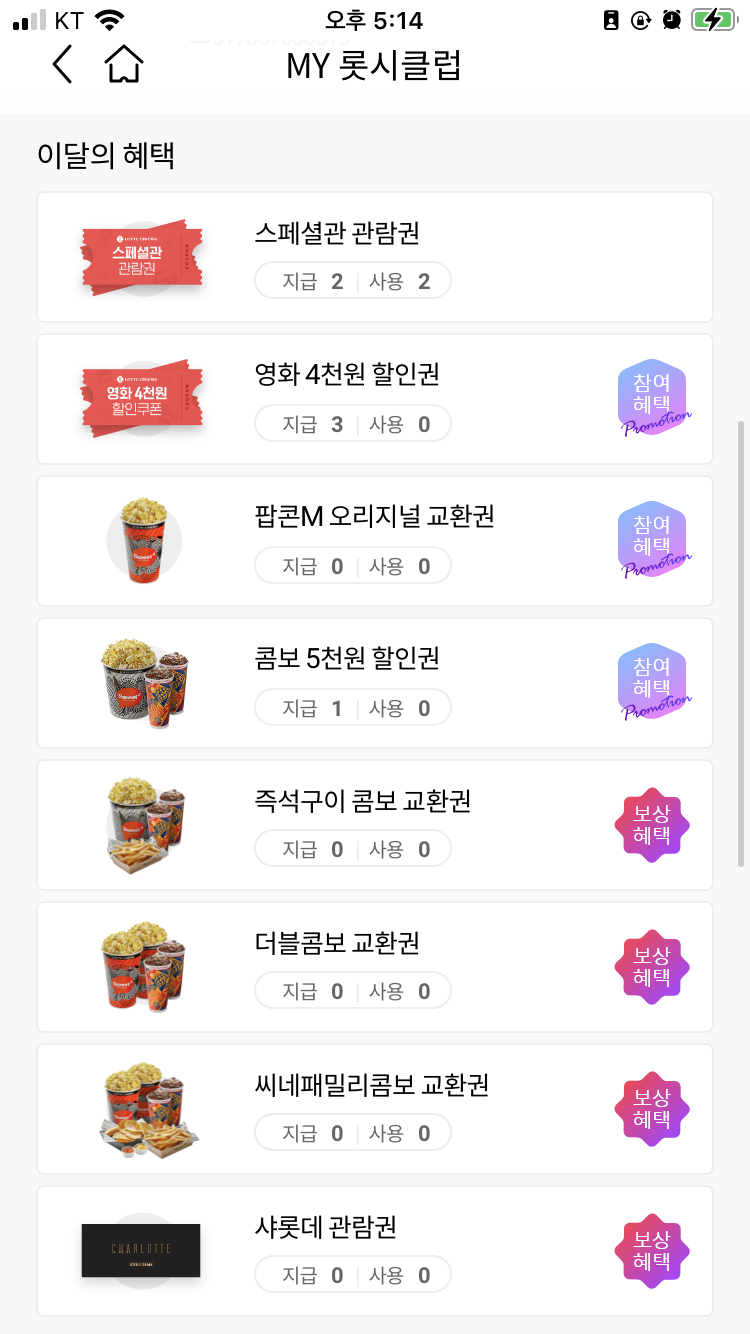The height and width of the screenshot is (1334, 750).
Task: Open the 보상혜택 badge beside 더블콤보 교환권
Action: [651, 966]
